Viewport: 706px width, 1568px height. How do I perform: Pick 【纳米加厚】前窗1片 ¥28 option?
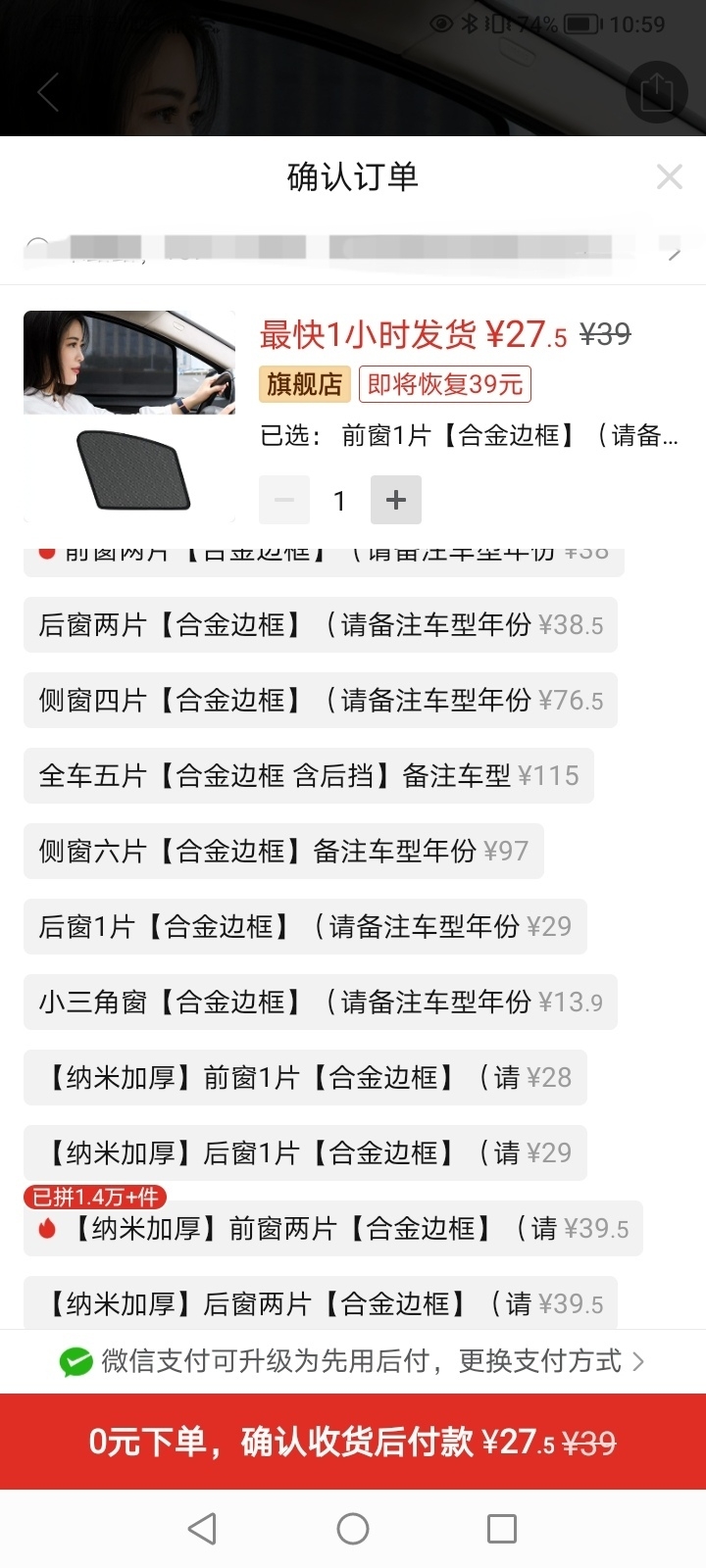point(305,1077)
